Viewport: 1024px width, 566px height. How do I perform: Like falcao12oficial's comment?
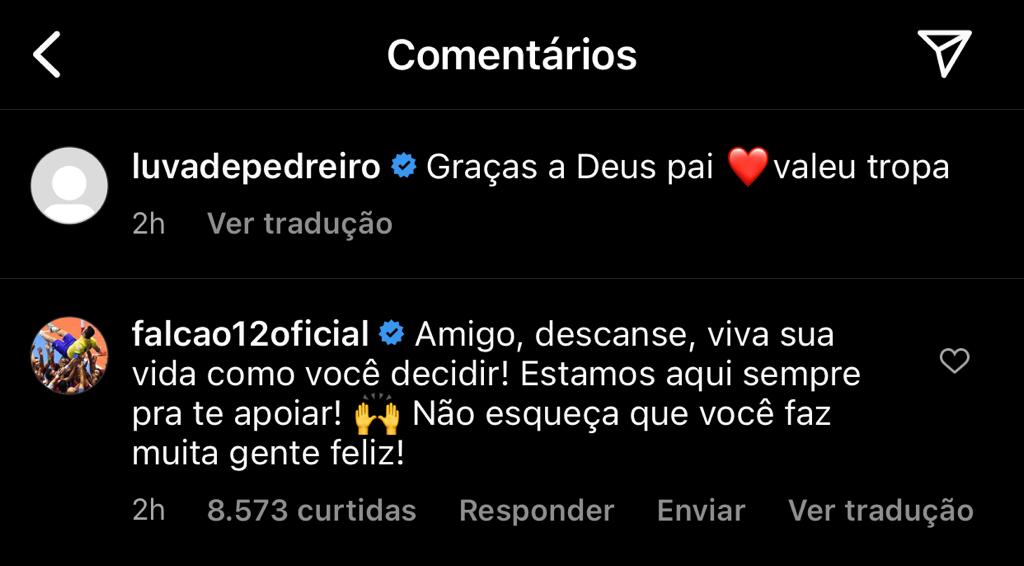(x=954, y=360)
